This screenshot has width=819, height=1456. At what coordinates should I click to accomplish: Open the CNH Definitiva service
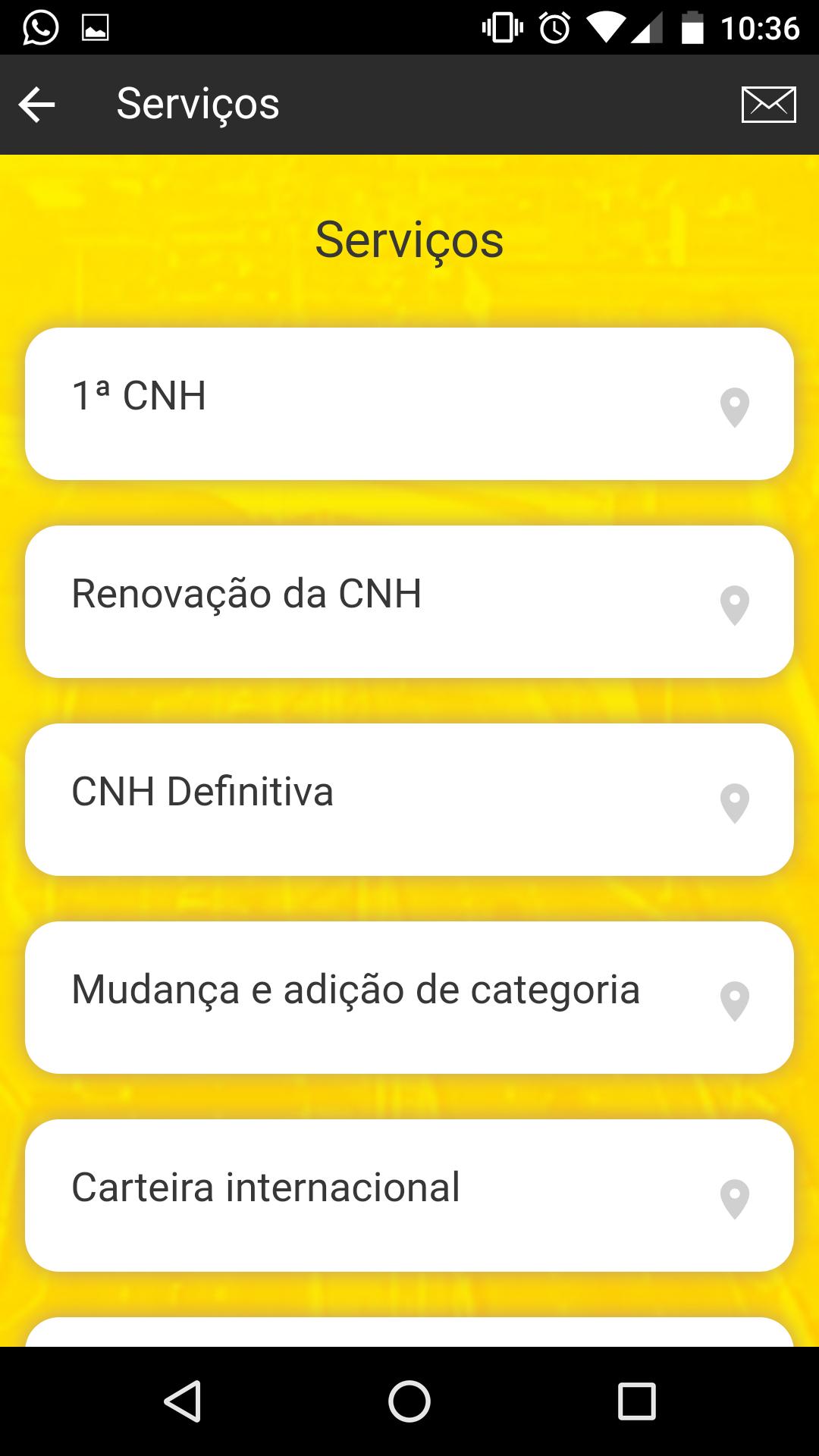point(409,799)
